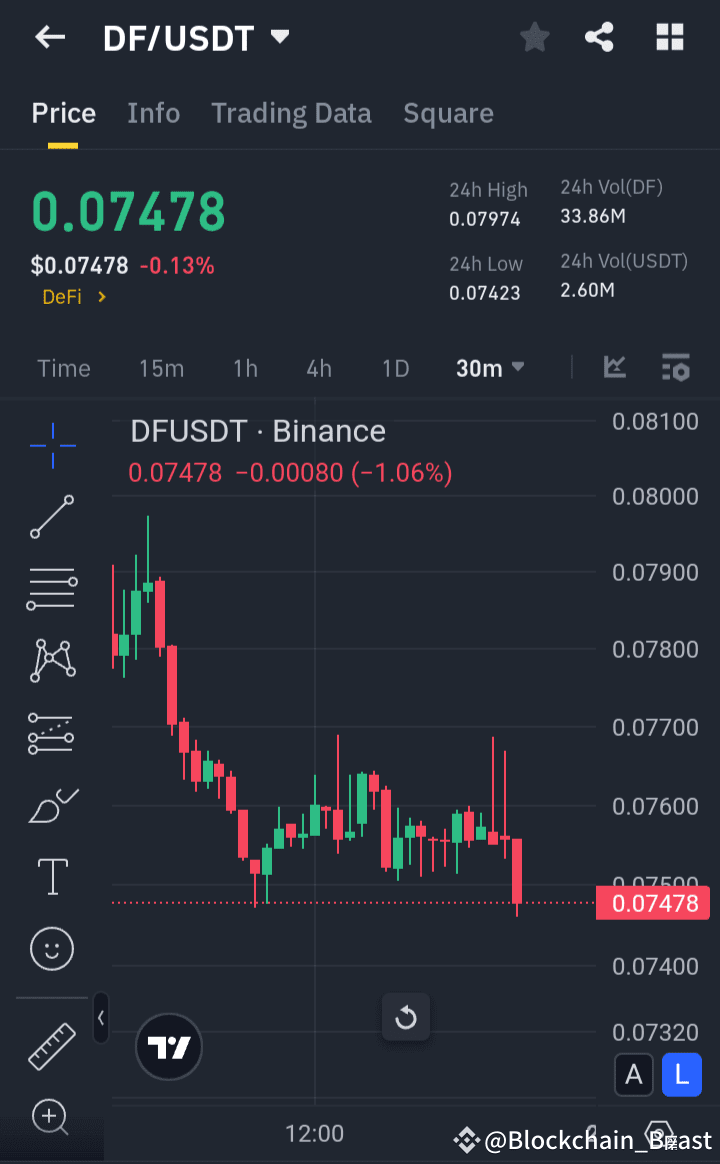This screenshot has width=720, height=1164.
Task: Open chart display settings
Action: 676,368
